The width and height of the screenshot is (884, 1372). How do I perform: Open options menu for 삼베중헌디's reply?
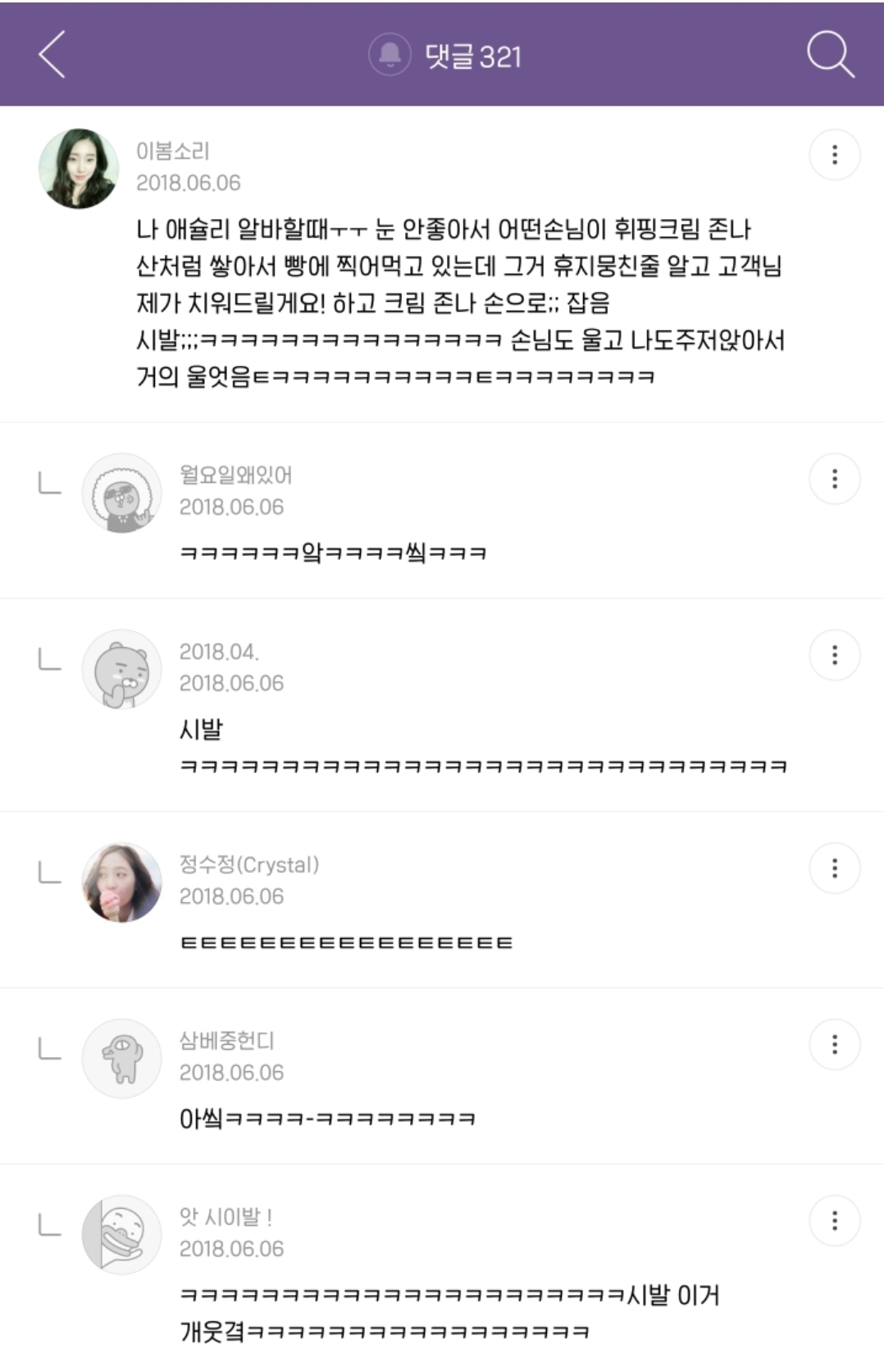pos(834,1044)
